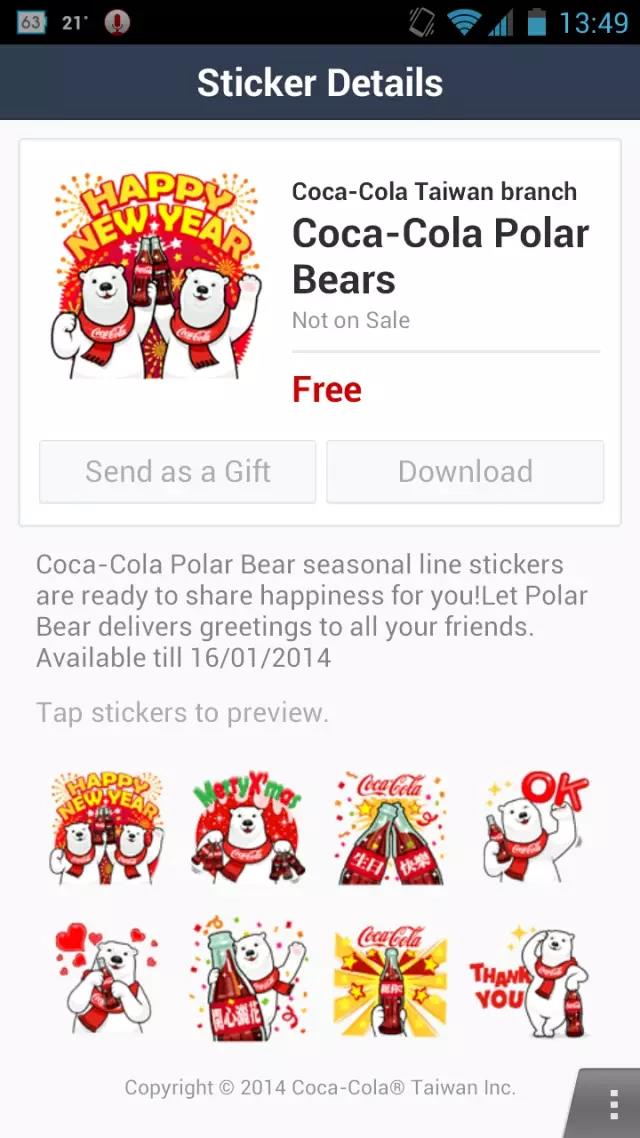The width and height of the screenshot is (640, 1138).
Task: Preview the Happy New Year sticker
Action: (x=107, y=827)
